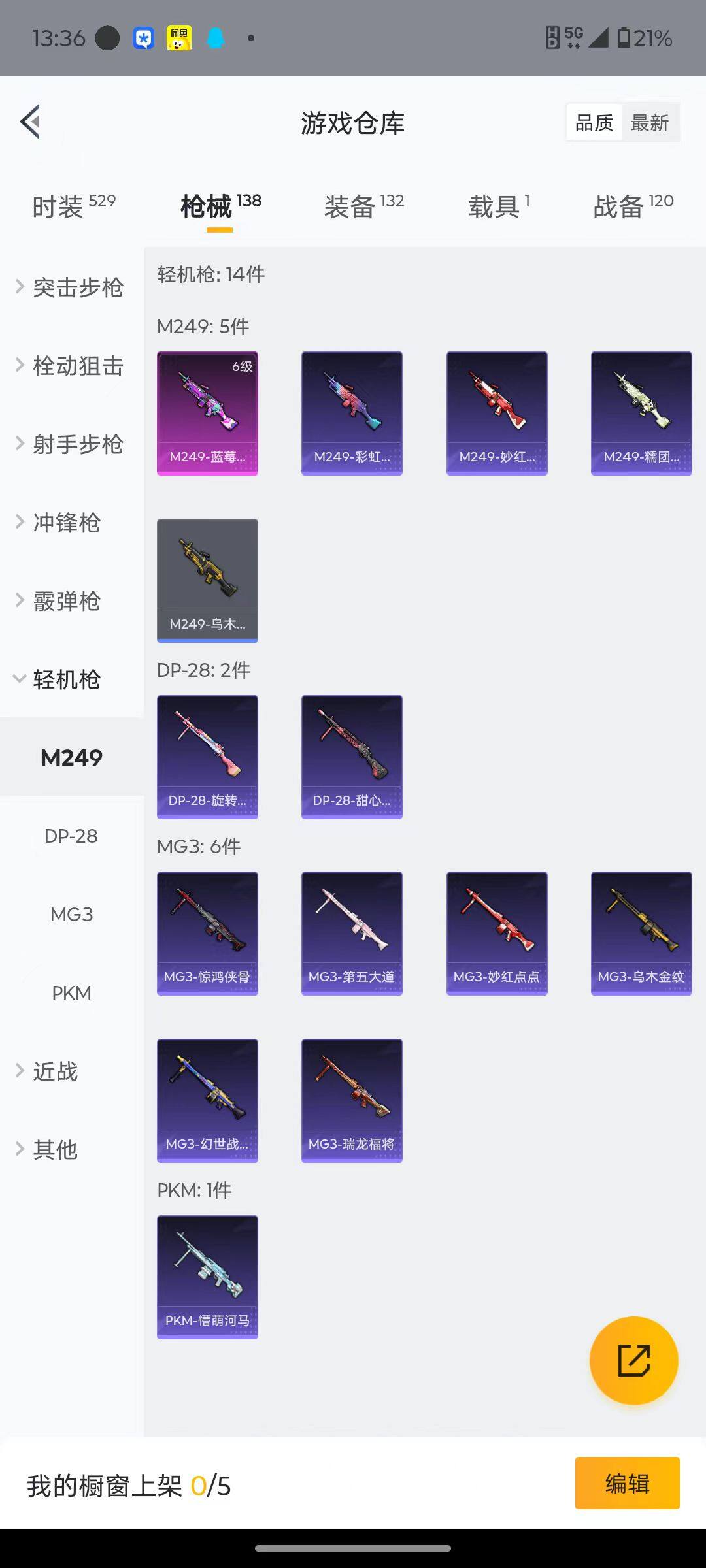Open the DP-28-甜心 skin tile
This screenshot has width=706, height=1568.
pos(352,757)
